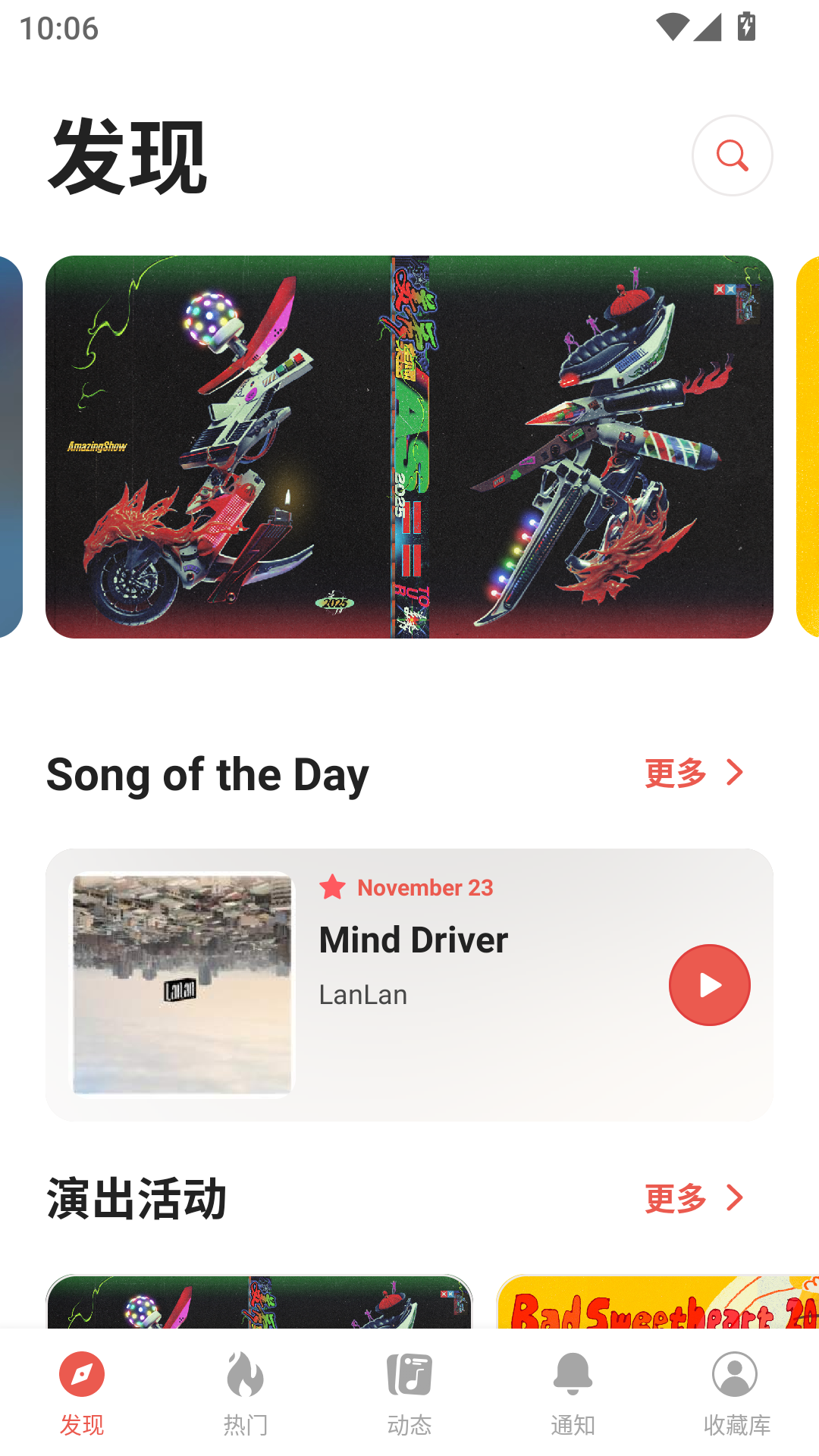The height and width of the screenshot is (1456, 819).
Task: Switch to the 收藏库 library tab
Action: tap(736, 1392)
